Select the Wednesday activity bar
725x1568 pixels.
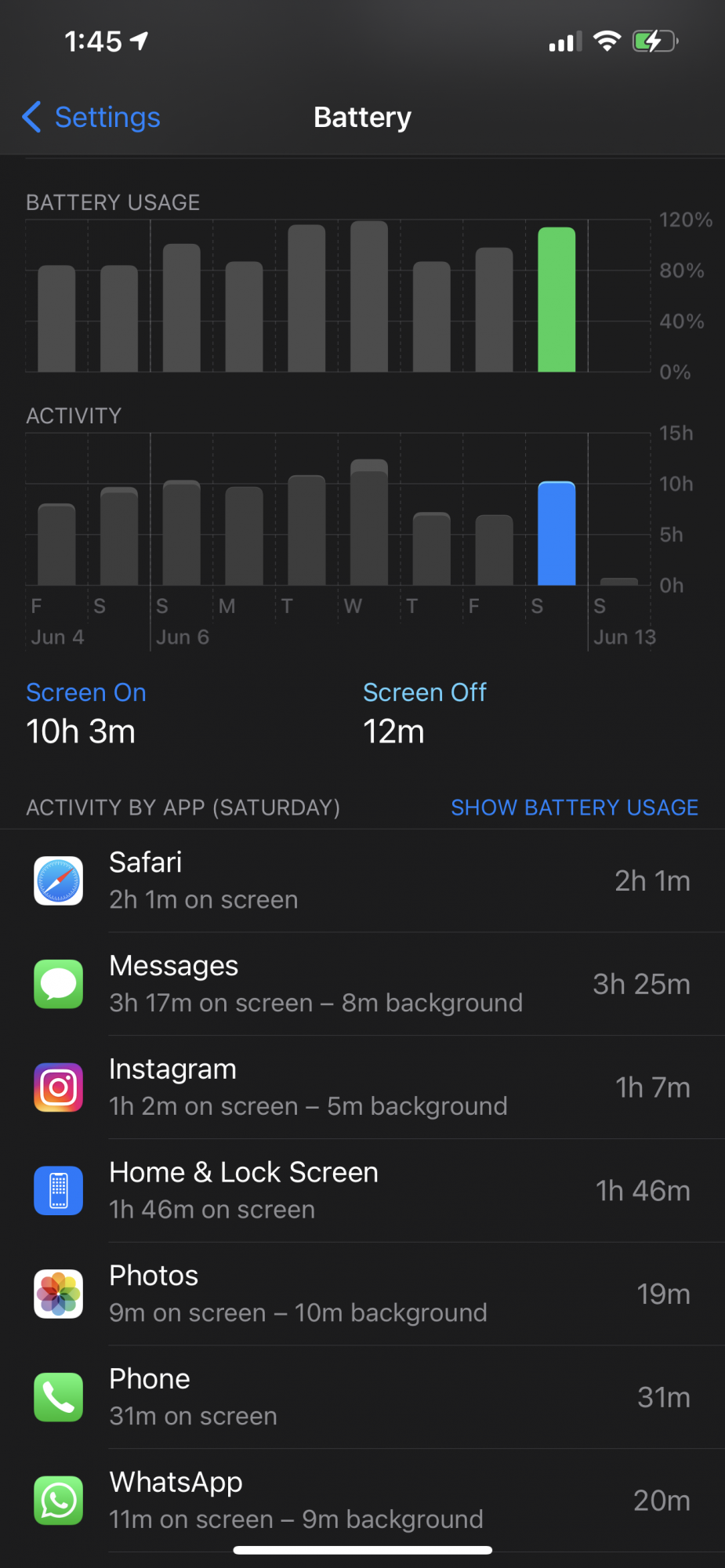(369, 523)
